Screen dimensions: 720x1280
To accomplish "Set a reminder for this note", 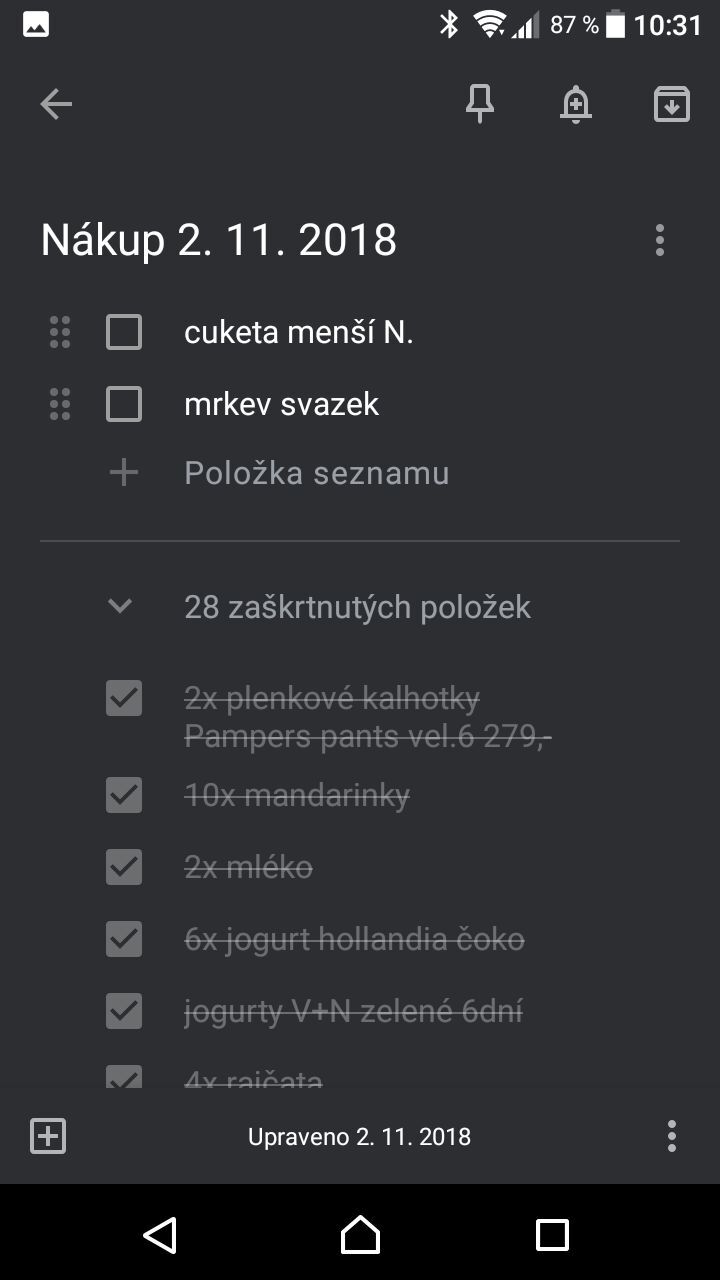I will pos(576,103).
